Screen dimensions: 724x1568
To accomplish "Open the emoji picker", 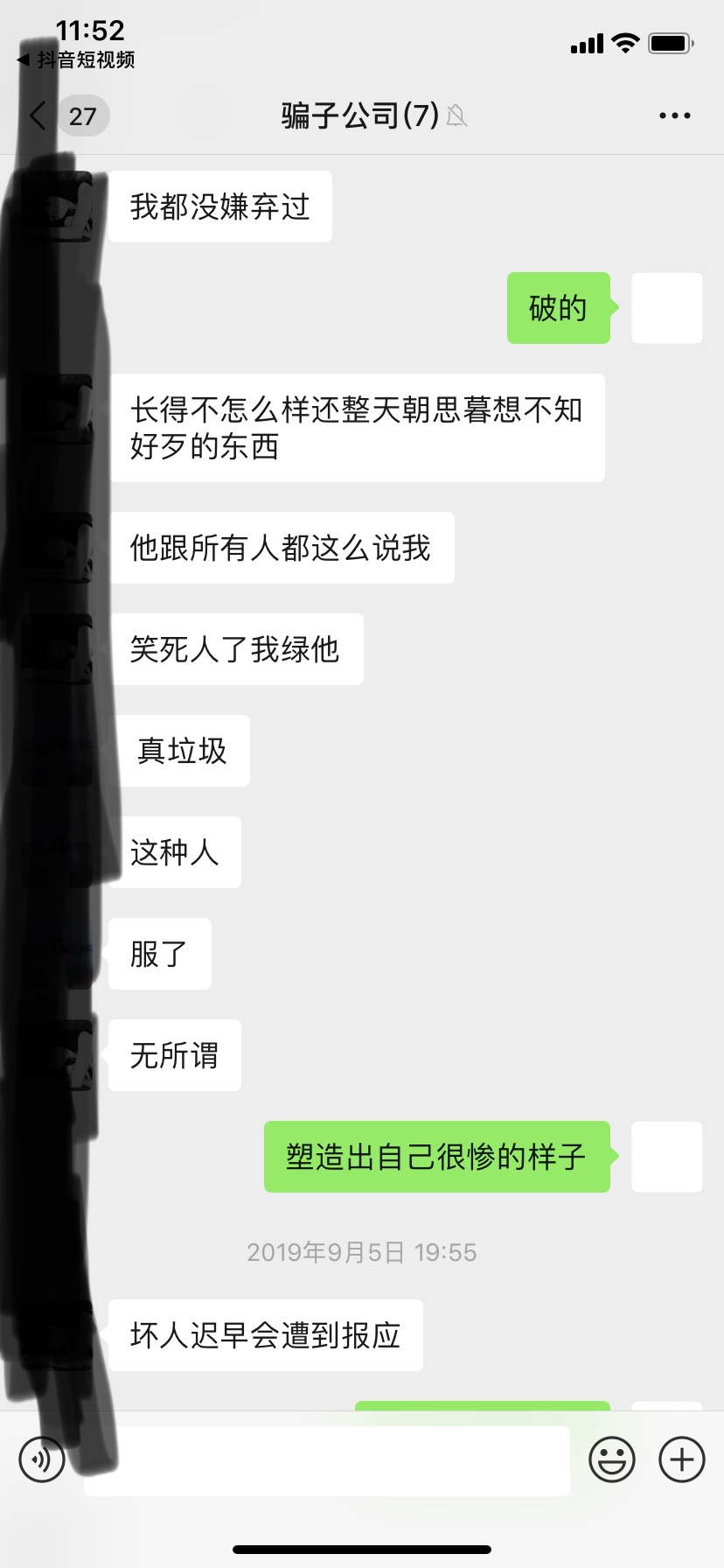I will tap(611, 1459).
